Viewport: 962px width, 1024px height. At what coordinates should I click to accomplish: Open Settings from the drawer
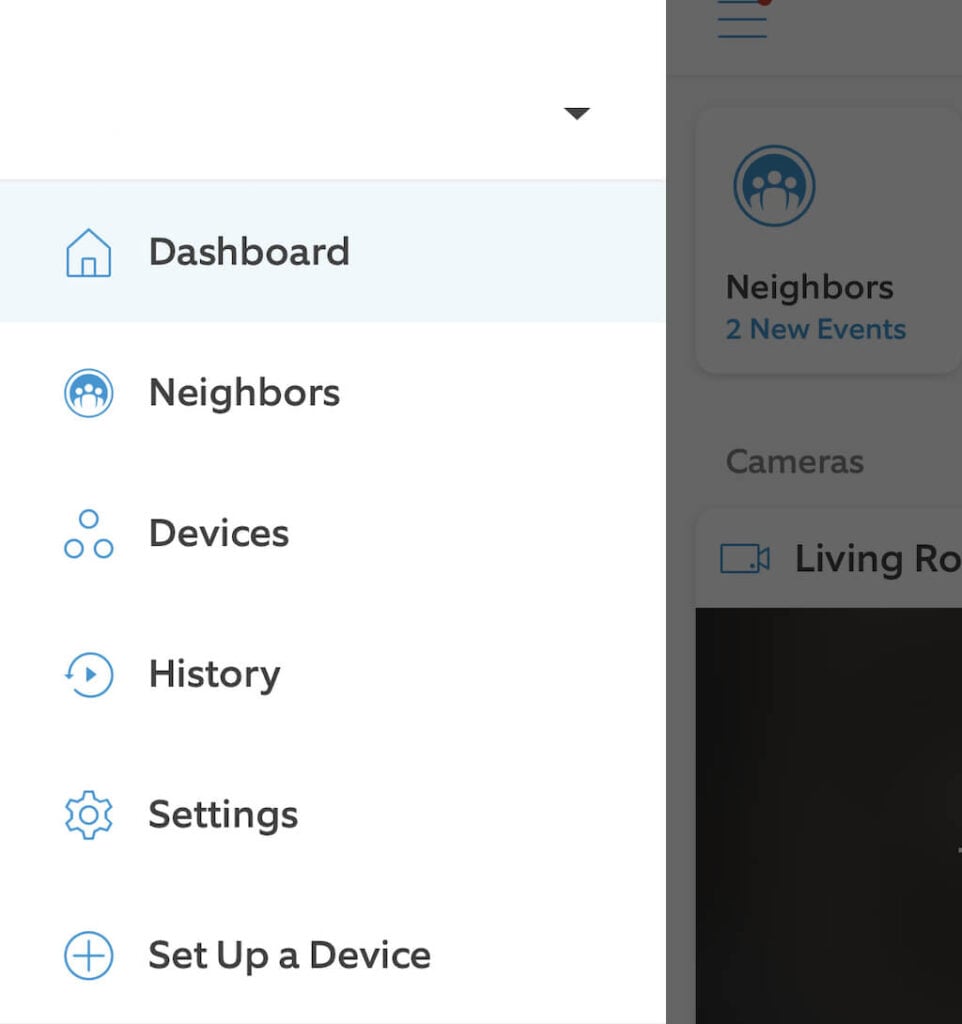(x=223, y=815)
